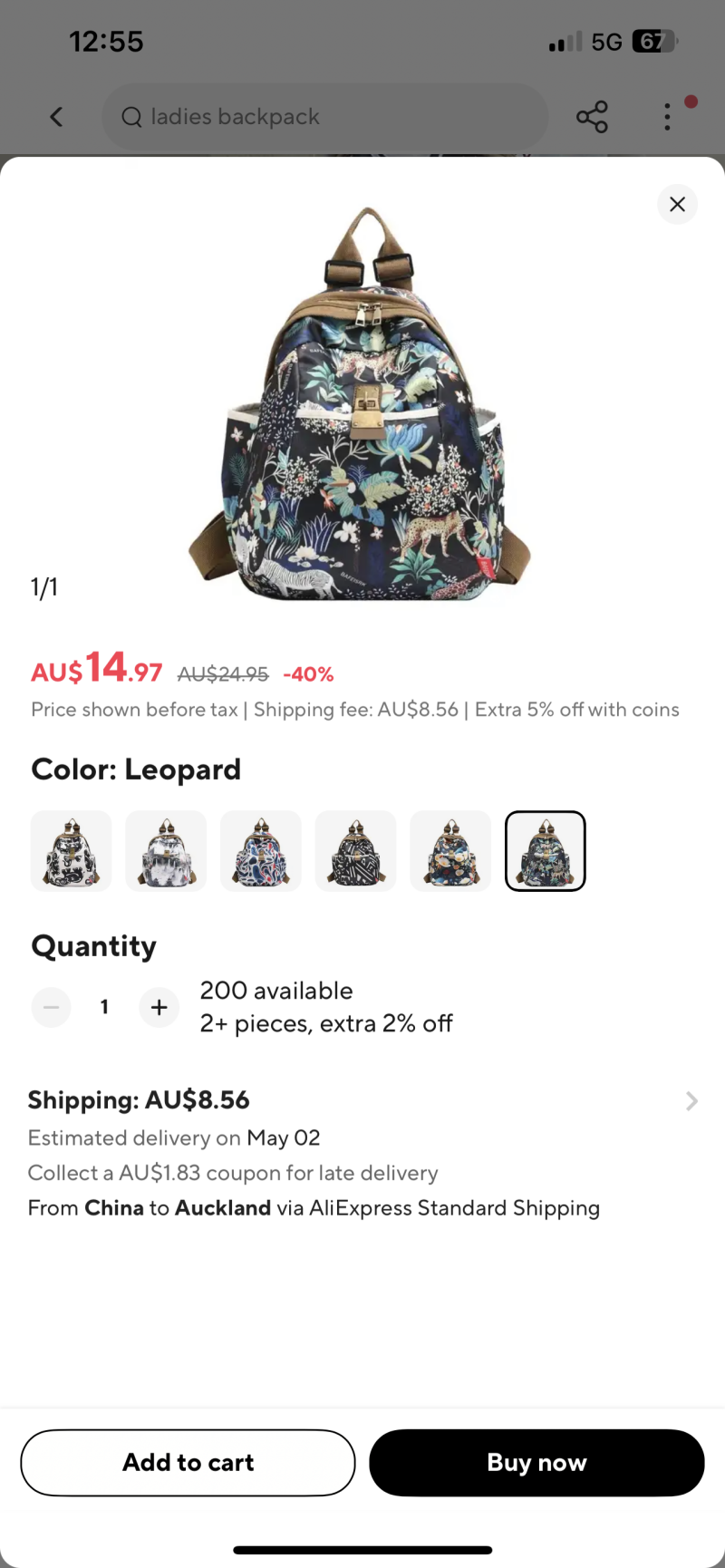Select the first white patterned color swatch
Image resolution: width=725 pixels, height=1568 pixels.
pyautogui.click(x=72, y=851)
